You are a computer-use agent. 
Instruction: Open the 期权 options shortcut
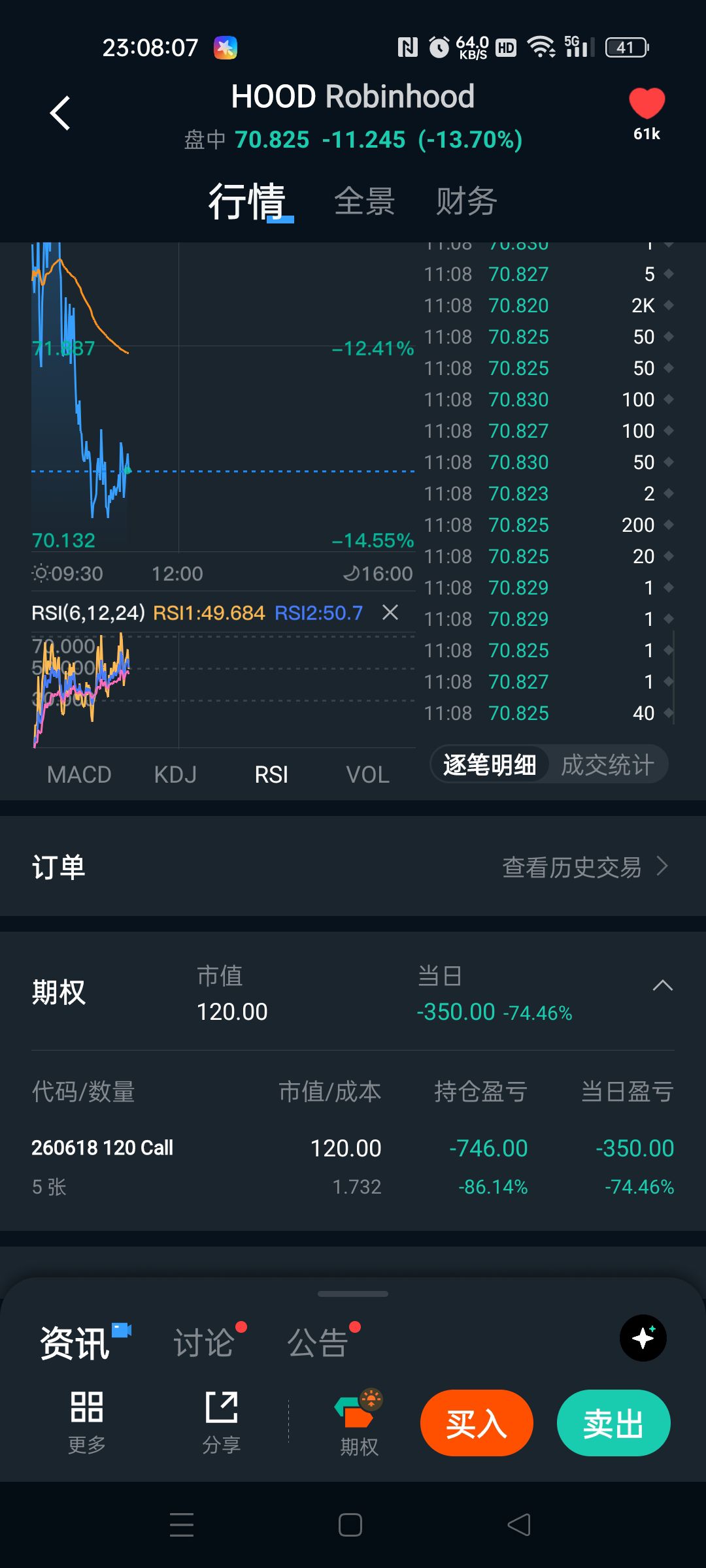point(359,1422)
